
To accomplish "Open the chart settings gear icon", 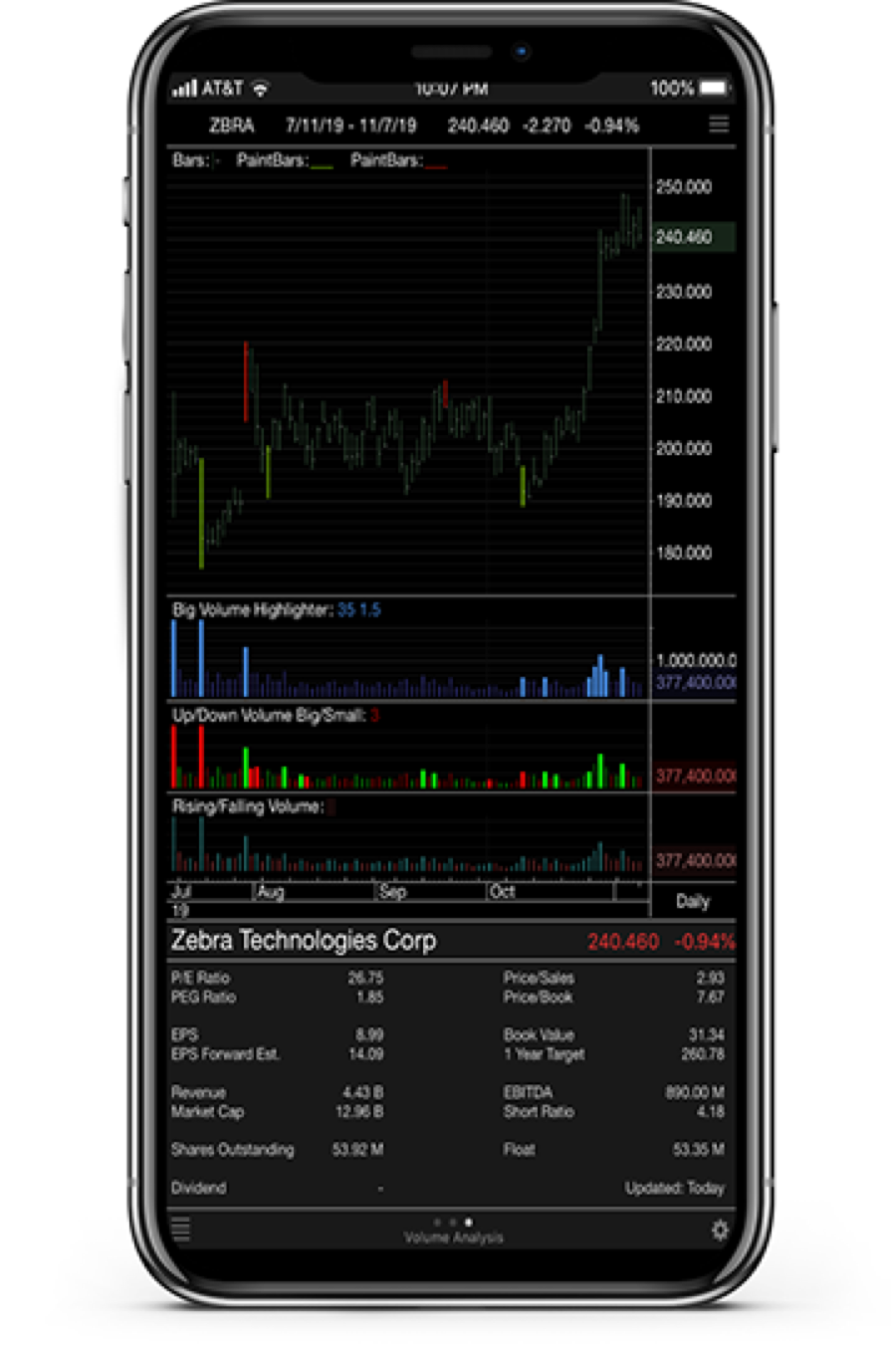I will click(x=721, y=1231).
